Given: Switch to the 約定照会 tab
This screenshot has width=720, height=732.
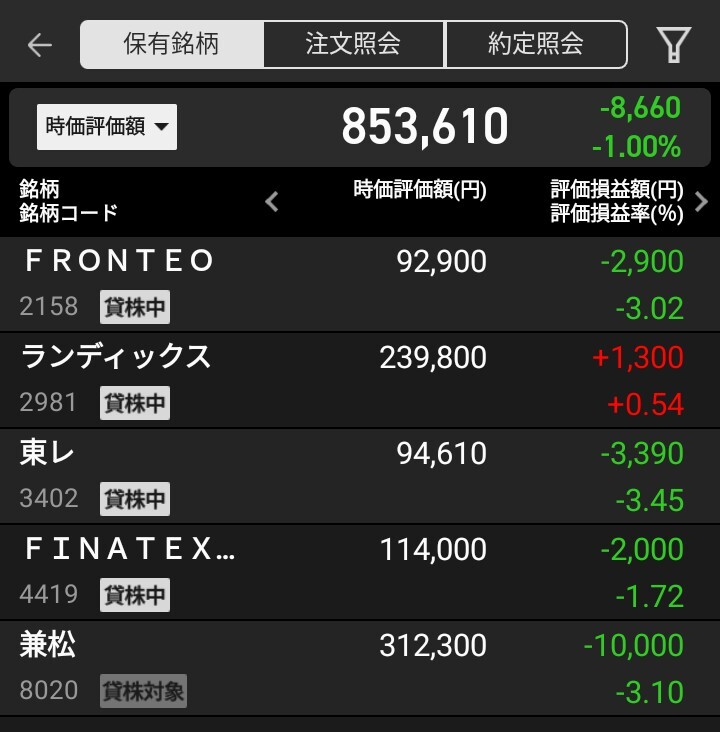Looking at the screenshot, I should pyautogui.click(x=536, y=45).
